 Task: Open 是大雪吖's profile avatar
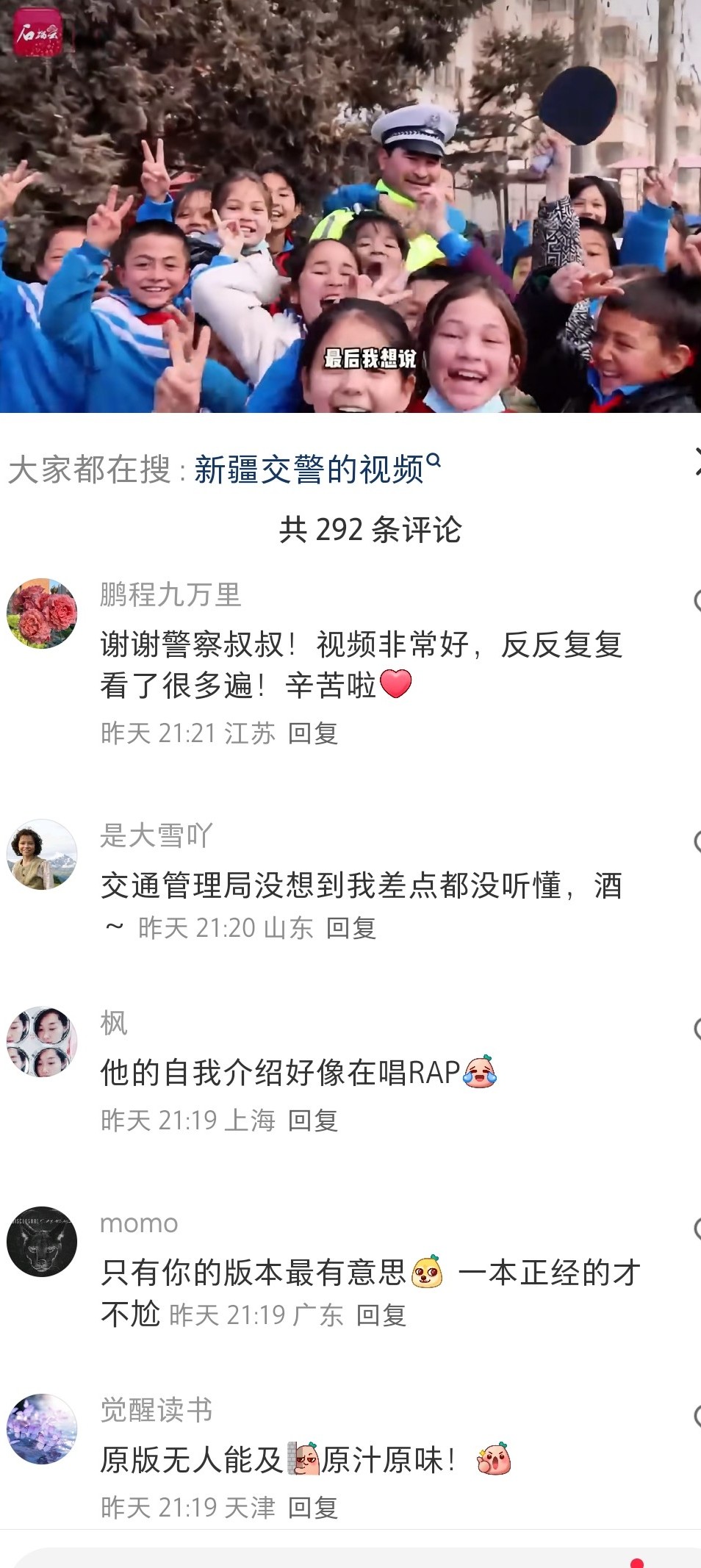42,855
